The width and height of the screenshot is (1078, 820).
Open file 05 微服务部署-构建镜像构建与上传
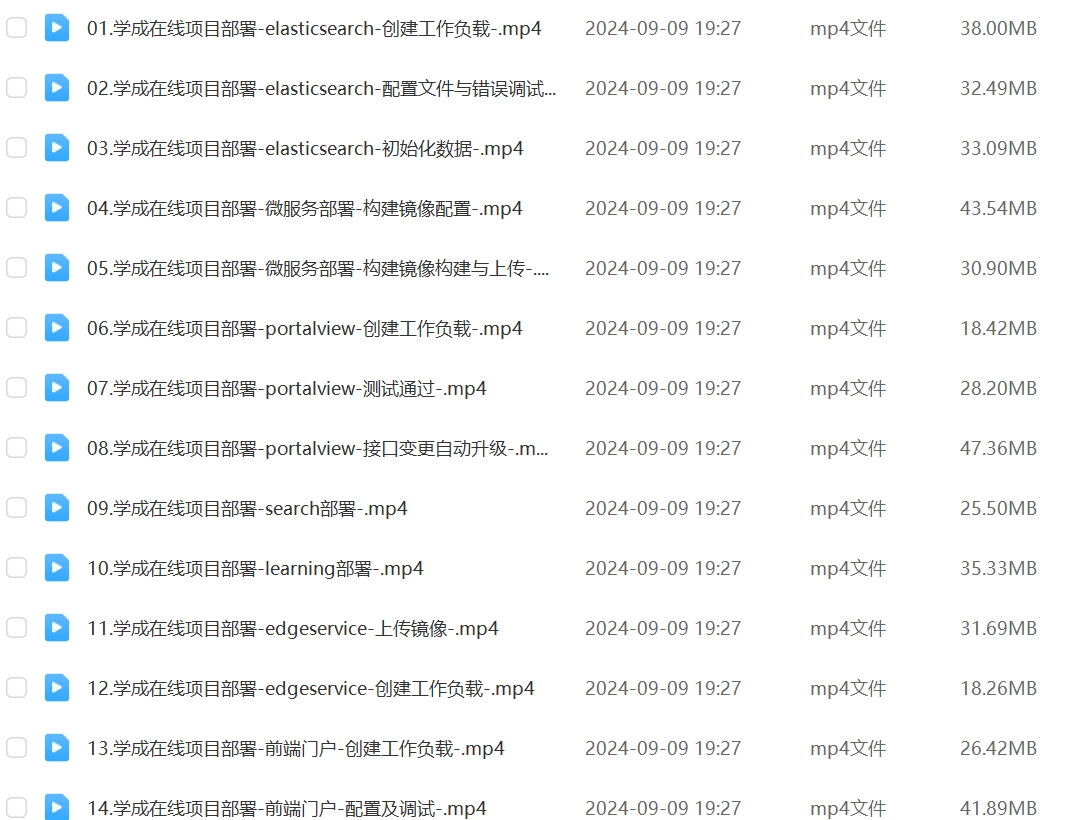coord(318,268)
